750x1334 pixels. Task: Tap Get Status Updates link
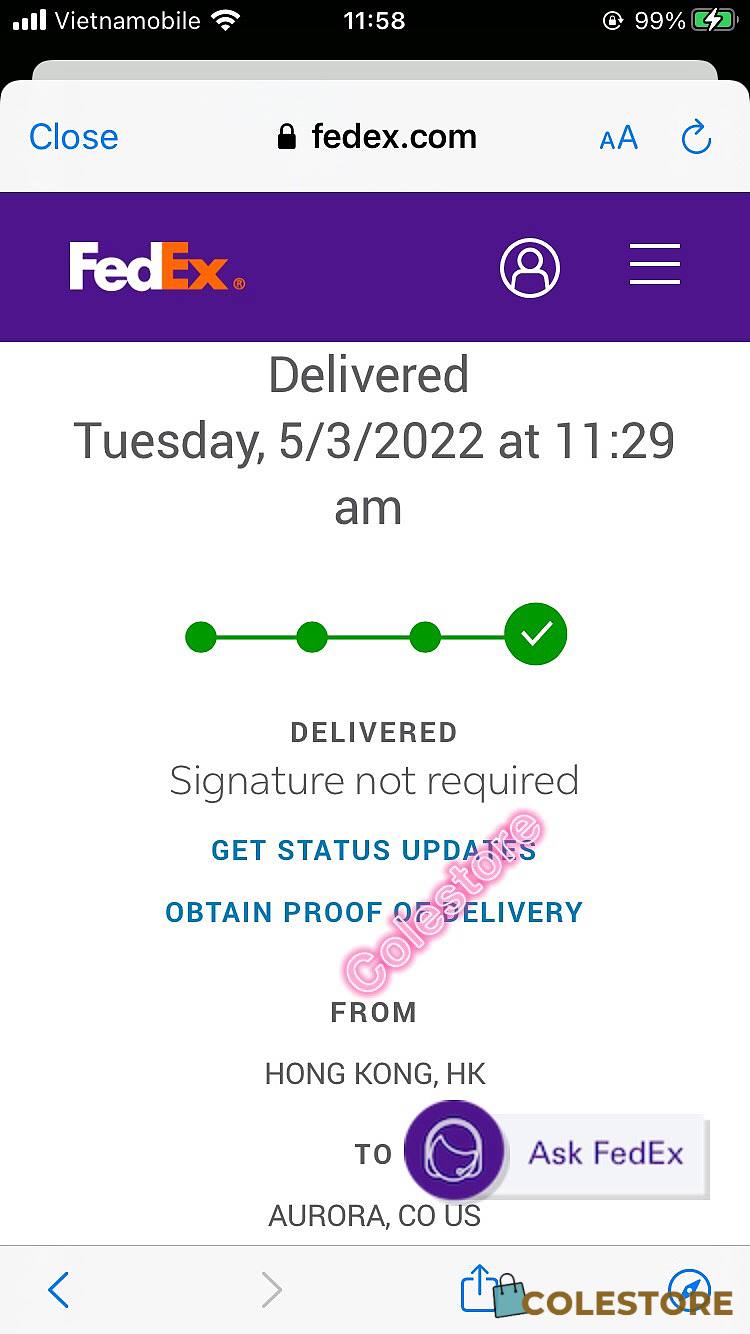[x=374, y=851]
